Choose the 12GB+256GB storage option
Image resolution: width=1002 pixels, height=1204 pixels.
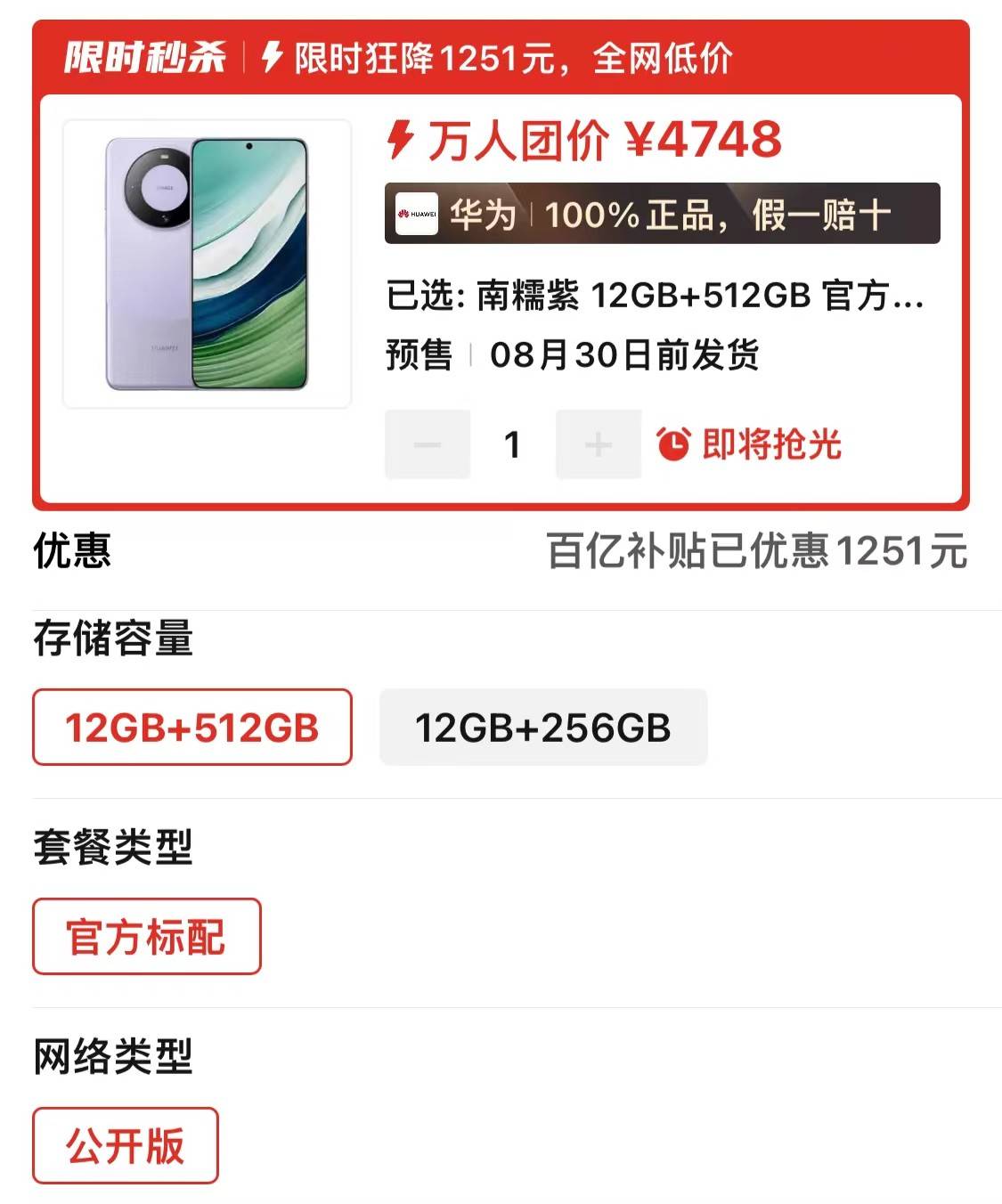coord(543,728)
